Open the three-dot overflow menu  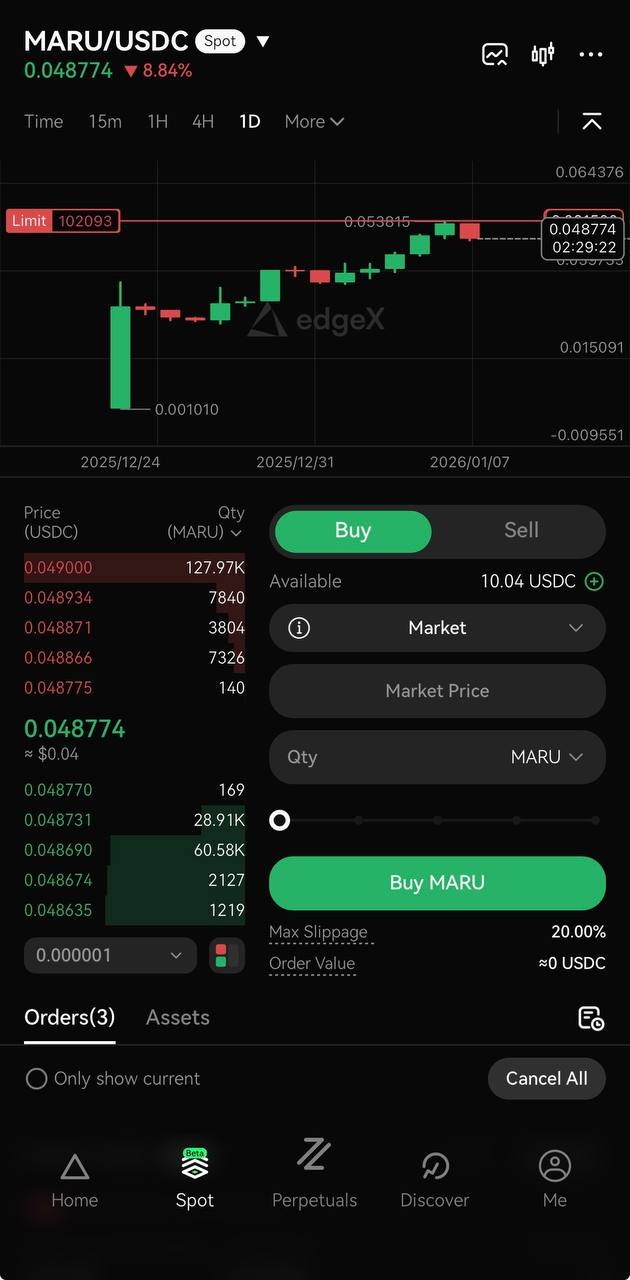coord(591,54)
